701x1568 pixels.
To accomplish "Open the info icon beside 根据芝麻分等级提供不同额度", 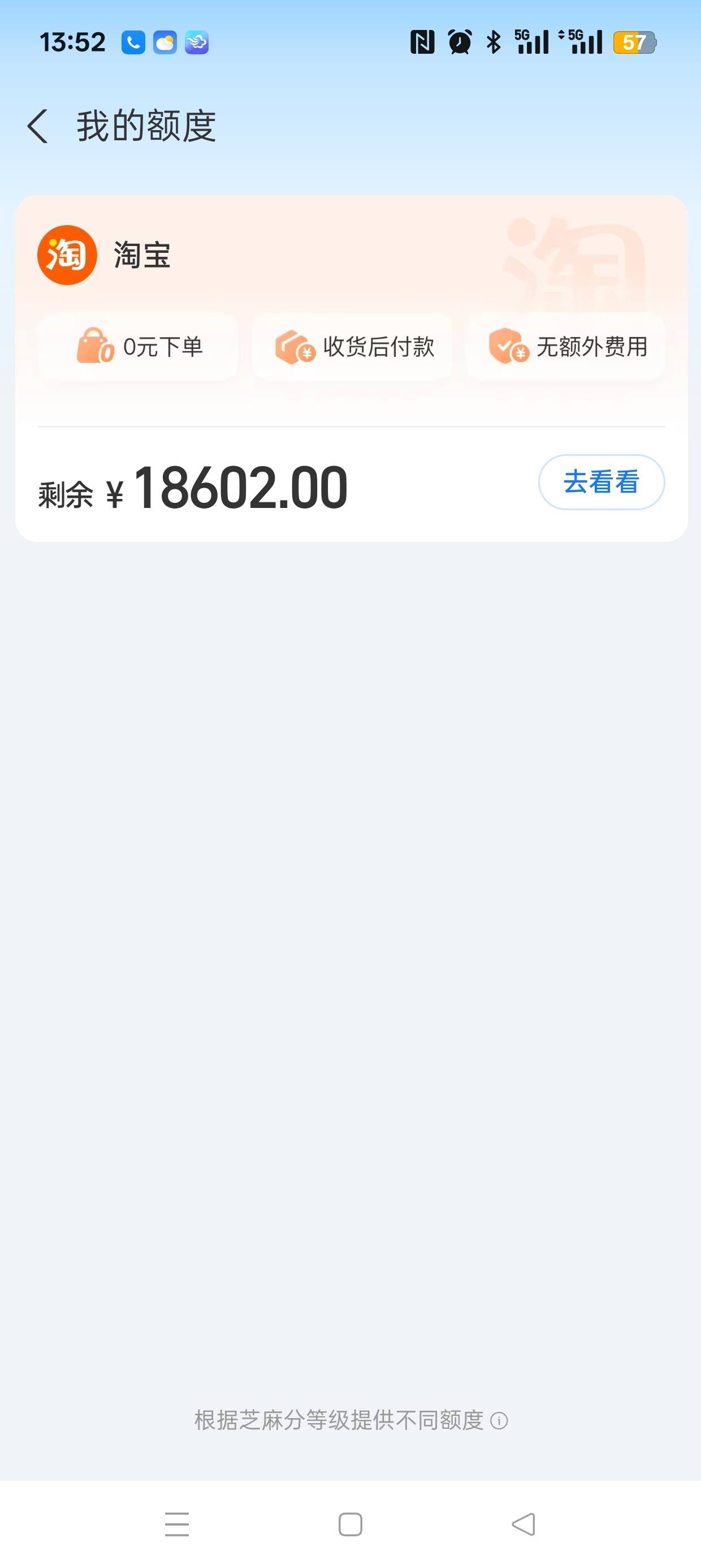I will 499,1421.
